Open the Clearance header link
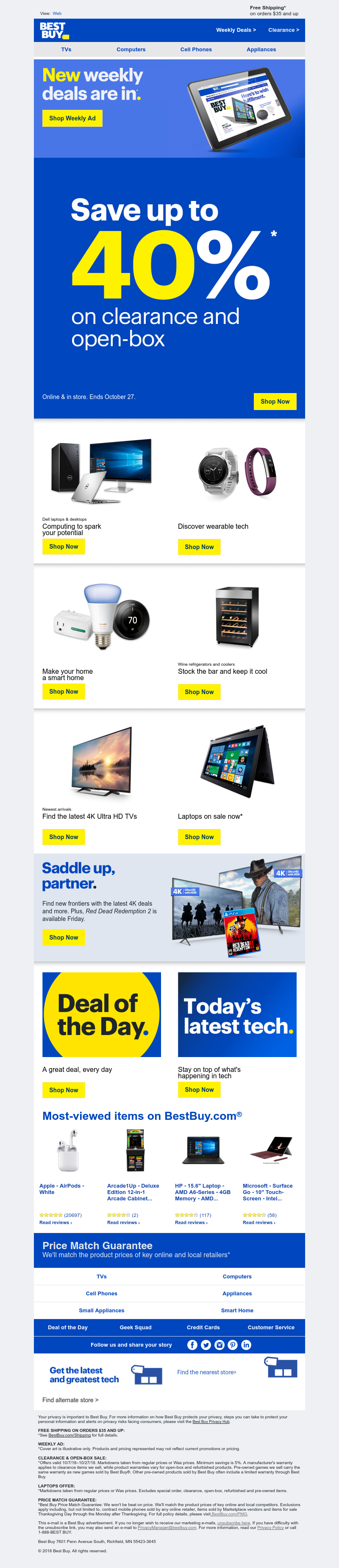The image size is (339, 1568). click(x=283, y=30)
